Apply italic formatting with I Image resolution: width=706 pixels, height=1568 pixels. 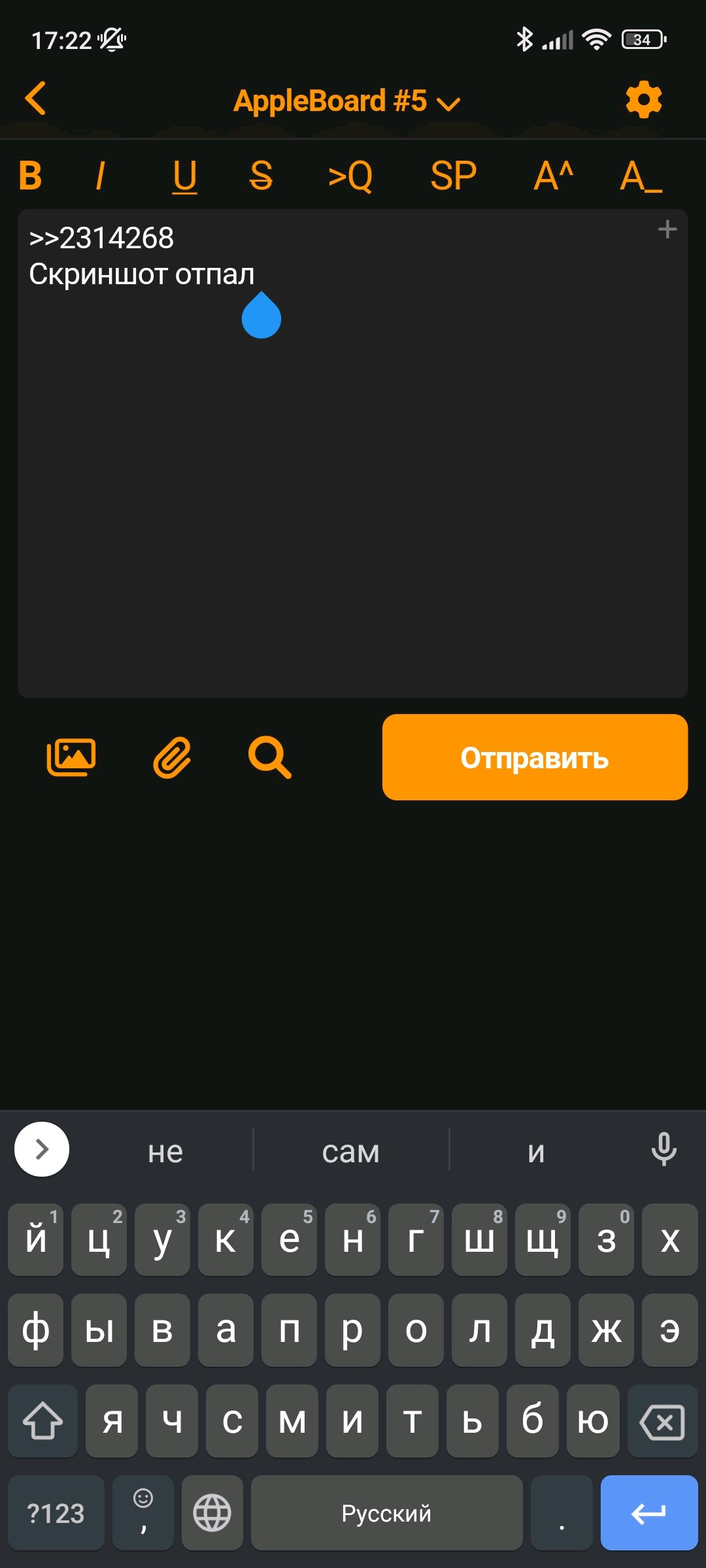click(x=100, y=176)
